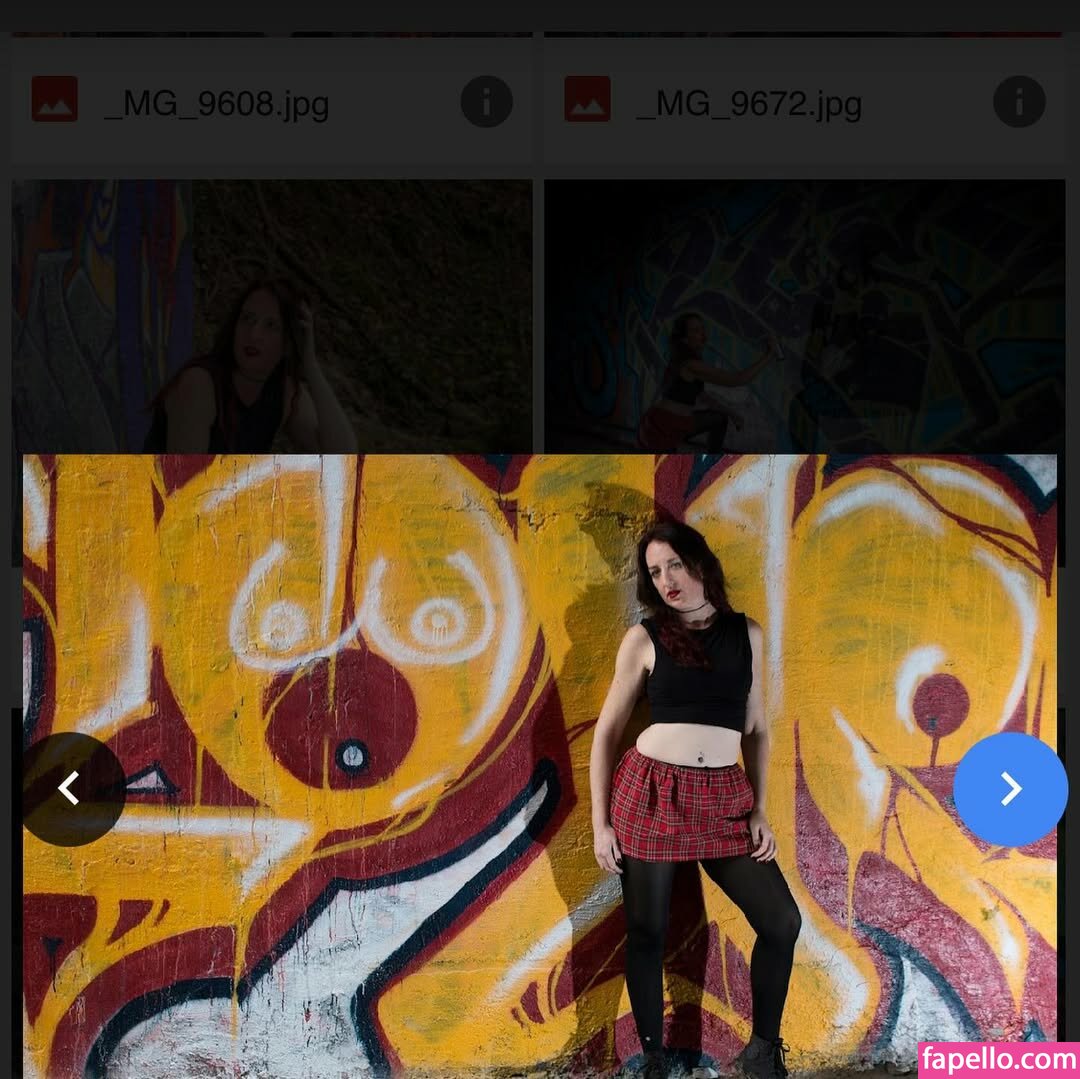The height and width of the screenshot is (1079, 1080).
Task: Show info for _MG_9672.jpg
Action: 1018,101
